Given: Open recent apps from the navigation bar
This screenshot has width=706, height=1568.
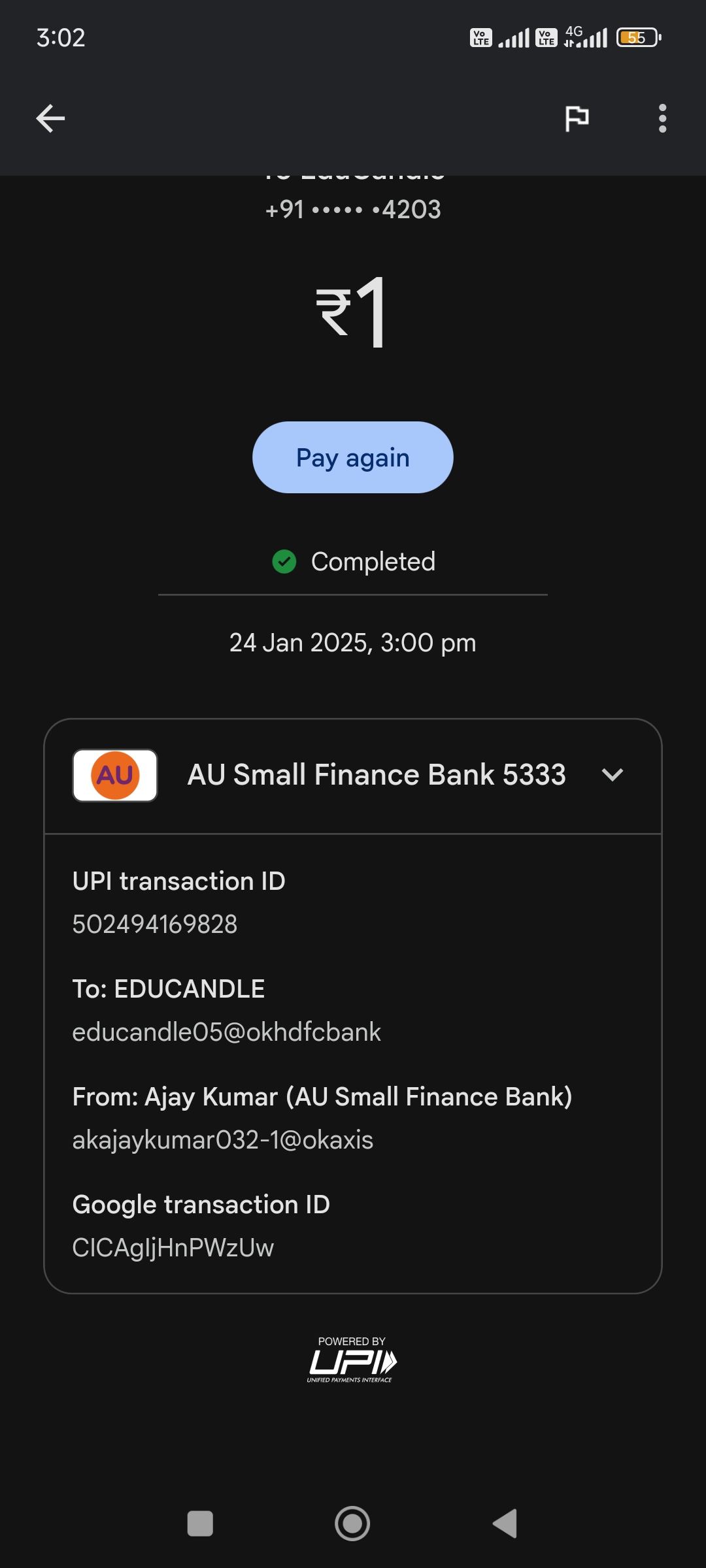Looking at the screenshot, I should 200,1524.
